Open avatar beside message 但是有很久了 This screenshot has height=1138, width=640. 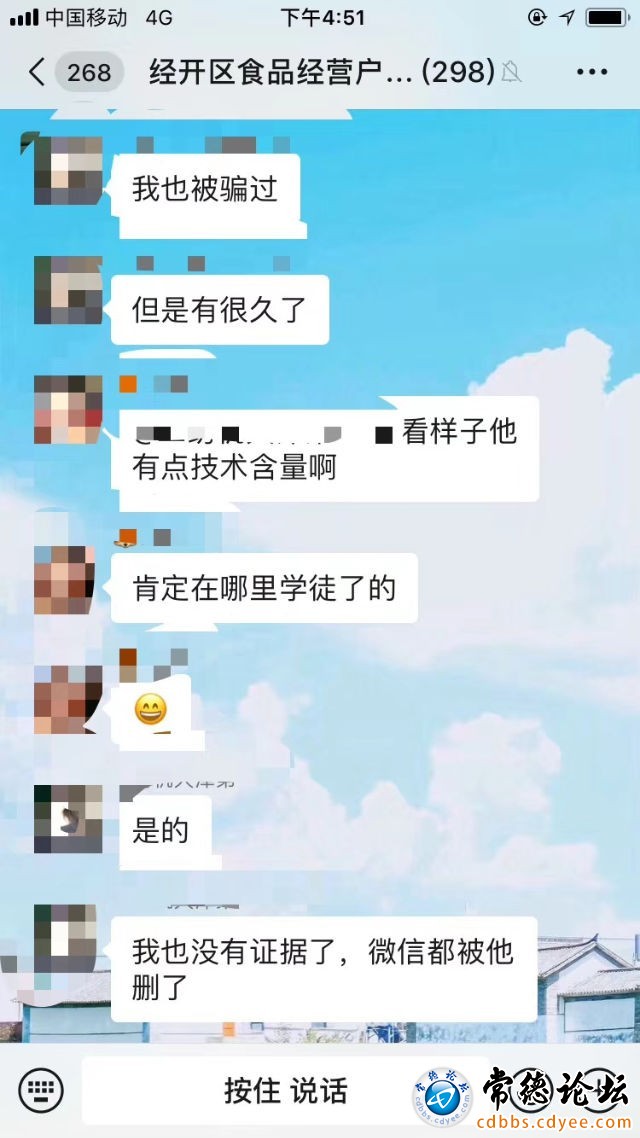(x=67, y=290)
